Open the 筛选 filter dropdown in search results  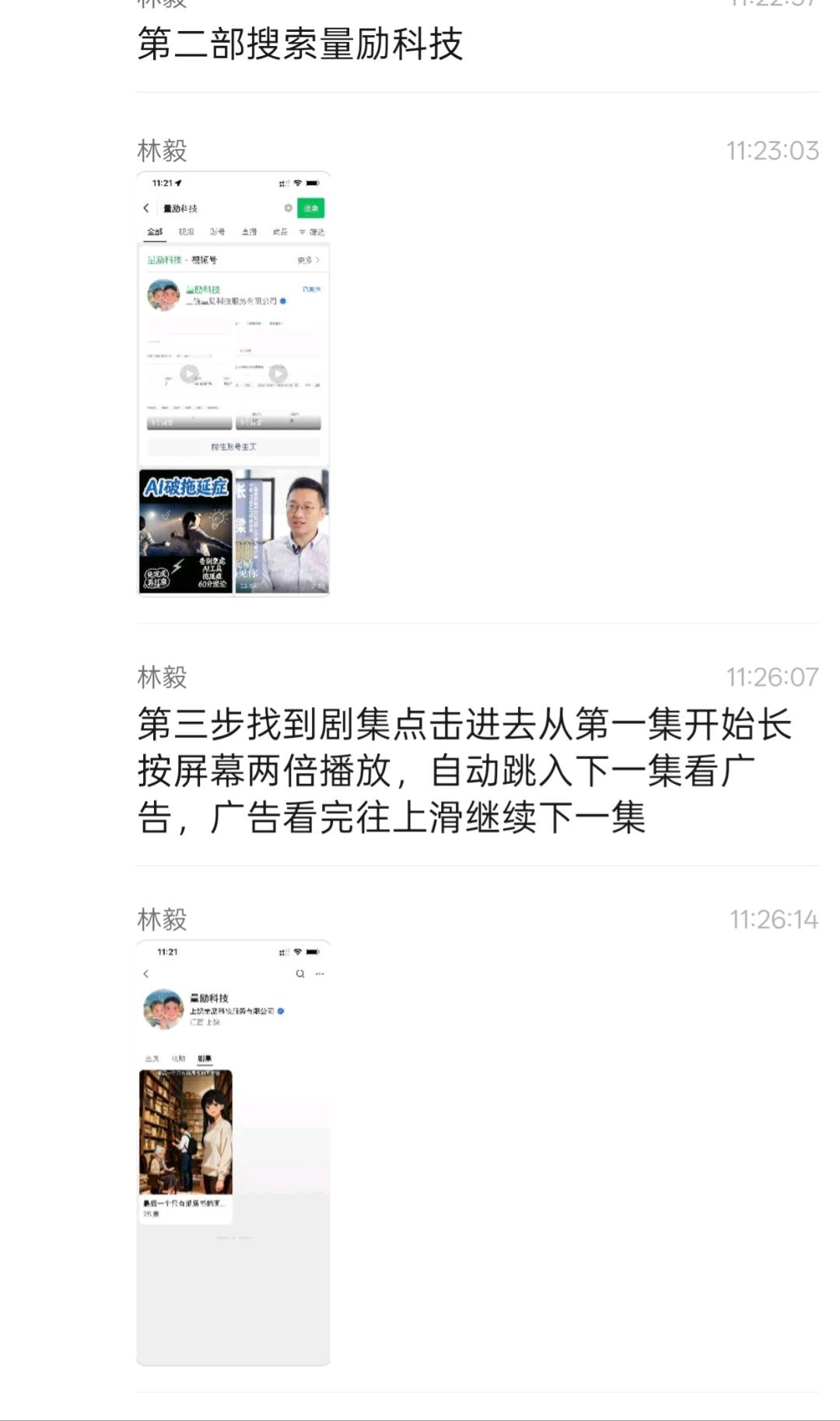tap(313, 232)
